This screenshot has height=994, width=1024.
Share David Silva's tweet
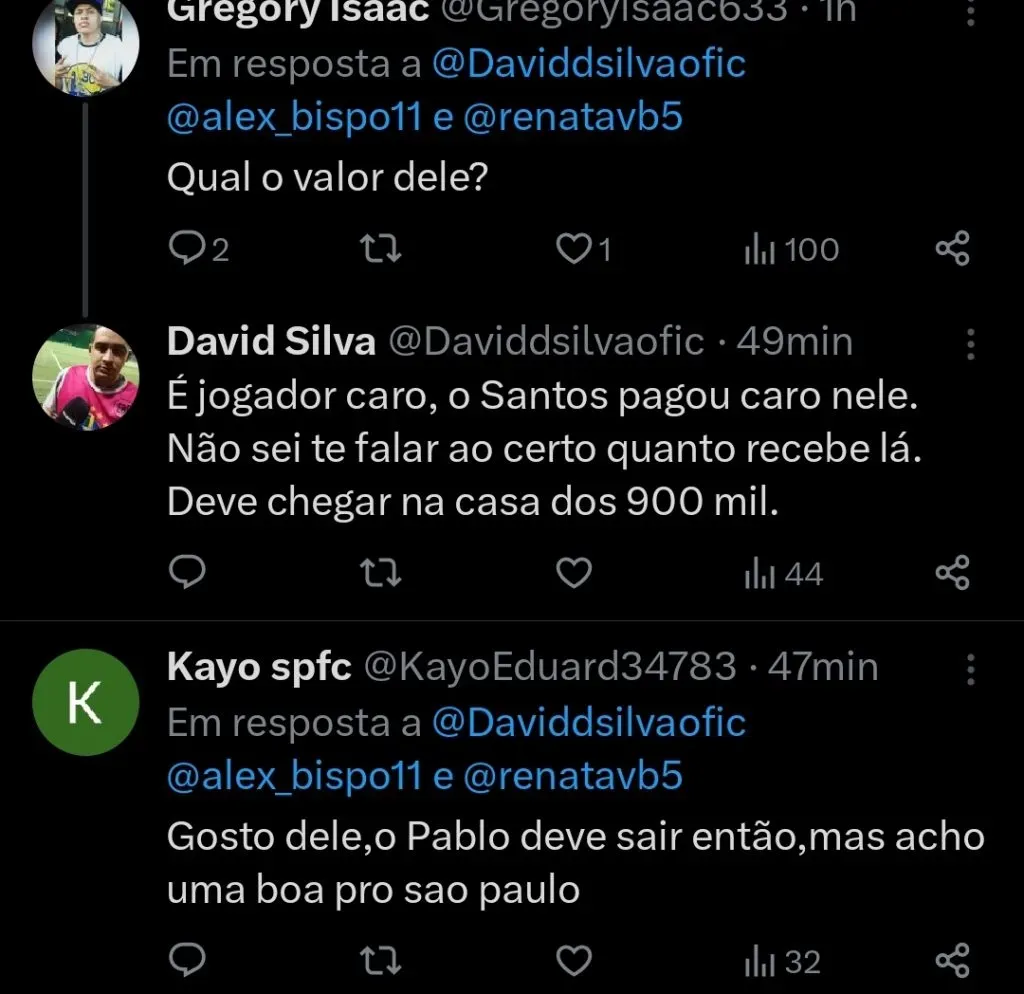click(952, 573)
